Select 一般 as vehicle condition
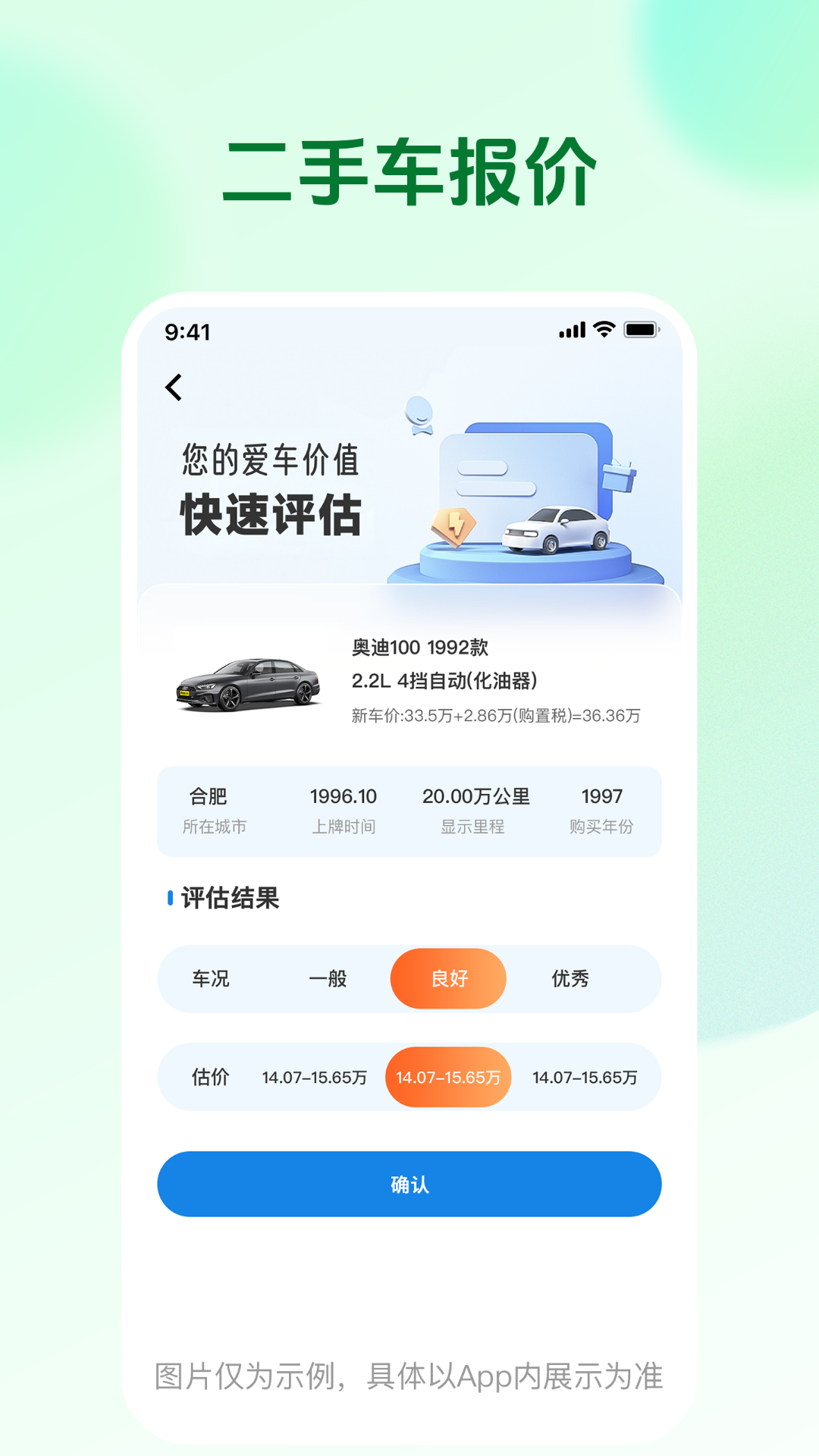 coord(329,979)
